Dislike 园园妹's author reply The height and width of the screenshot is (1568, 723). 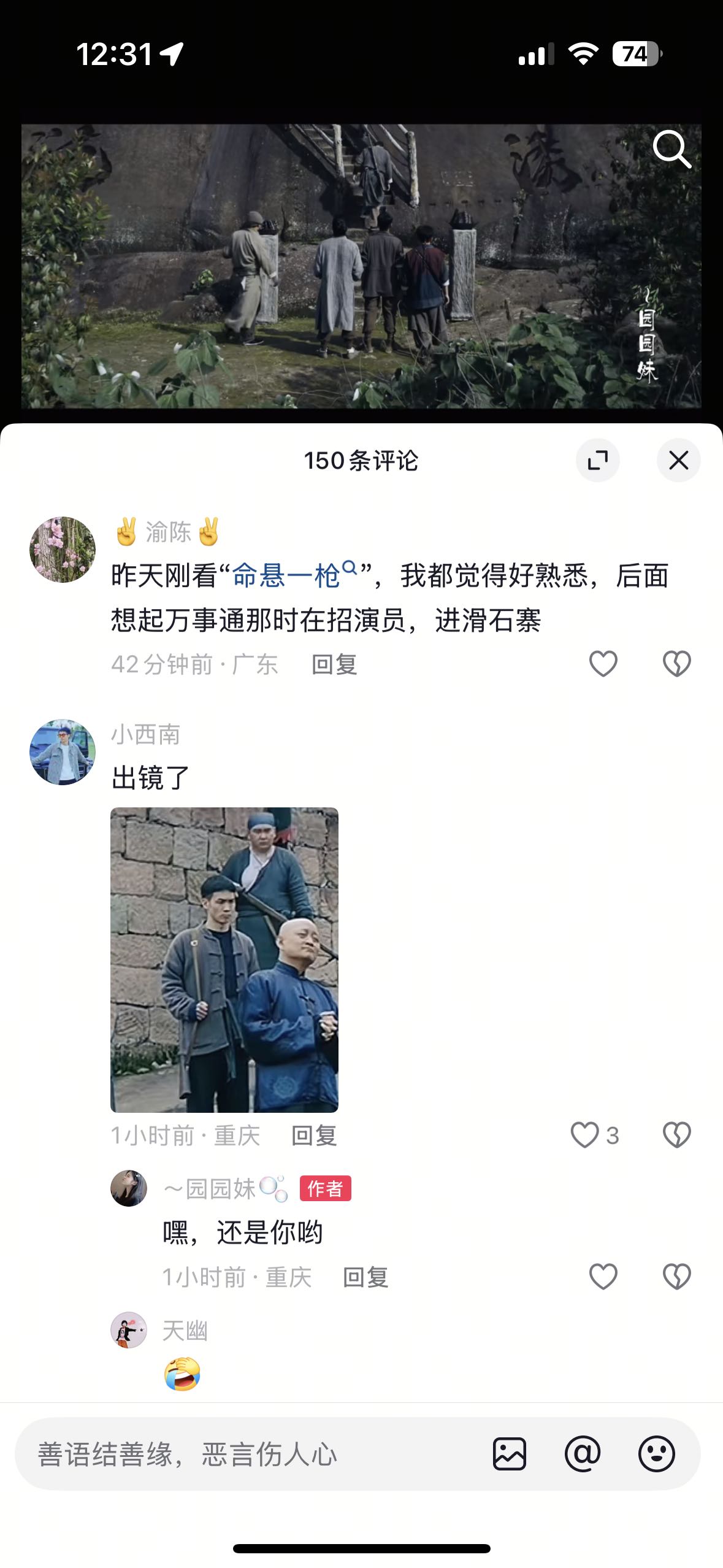(x=676, y=1277)
